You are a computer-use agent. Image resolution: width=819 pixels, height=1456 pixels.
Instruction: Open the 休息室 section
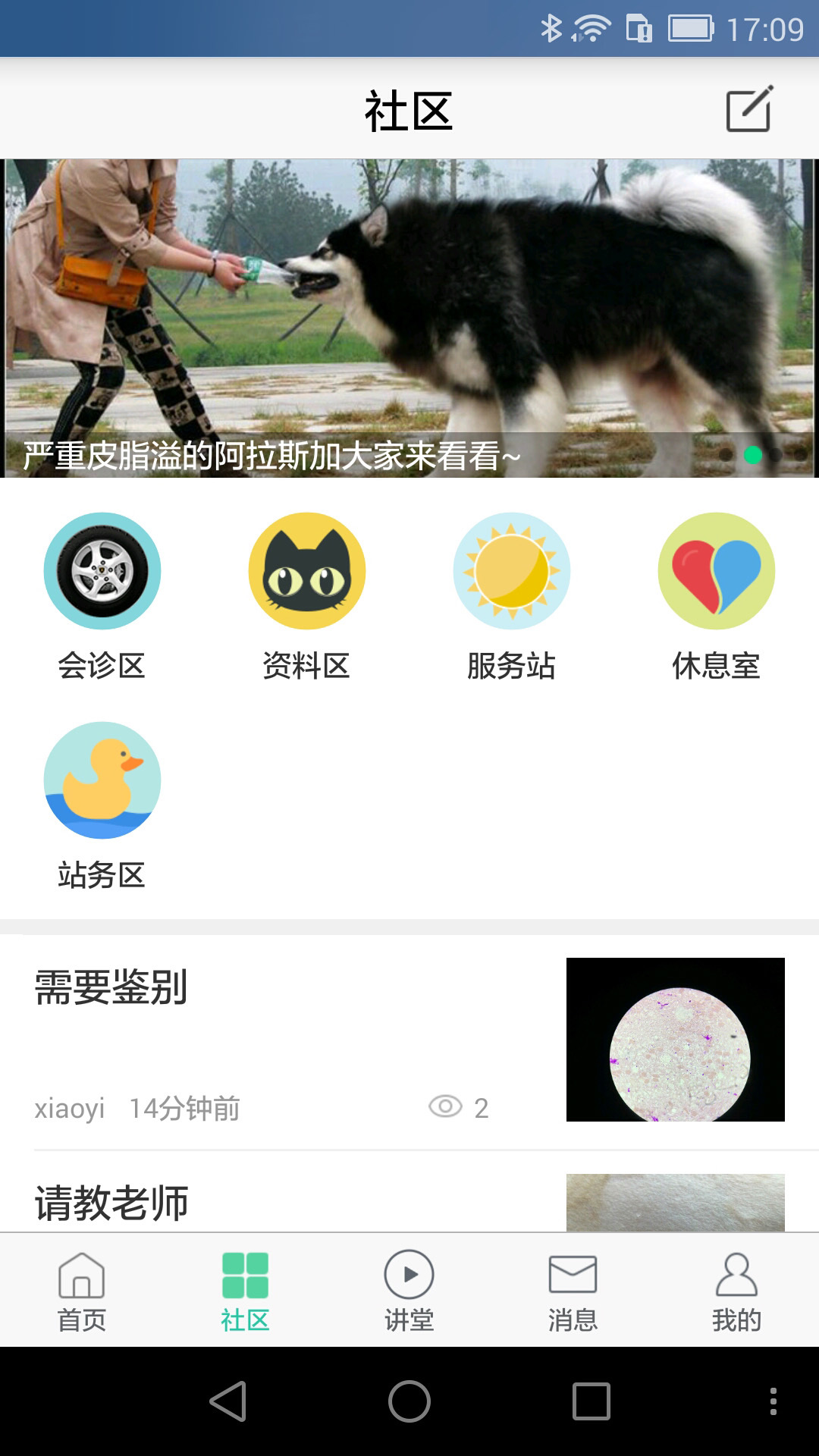[717, 597]
